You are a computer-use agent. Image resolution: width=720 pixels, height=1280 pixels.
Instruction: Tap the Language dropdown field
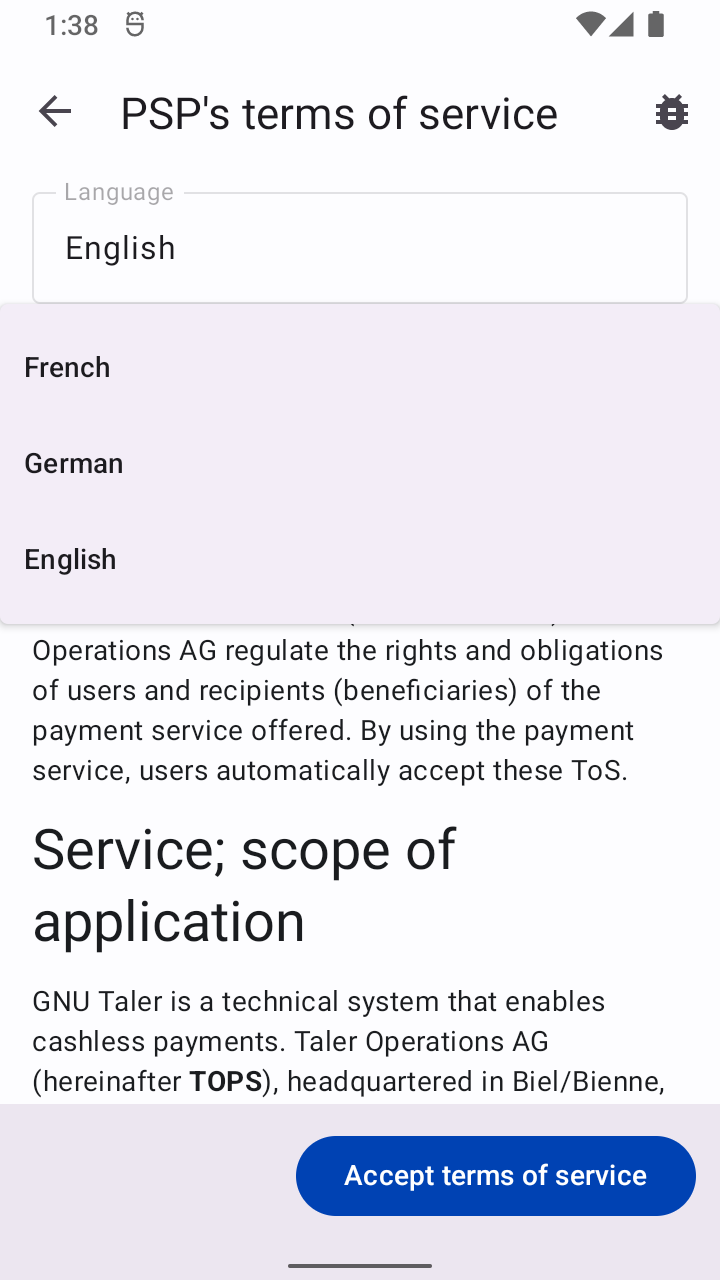360,248
